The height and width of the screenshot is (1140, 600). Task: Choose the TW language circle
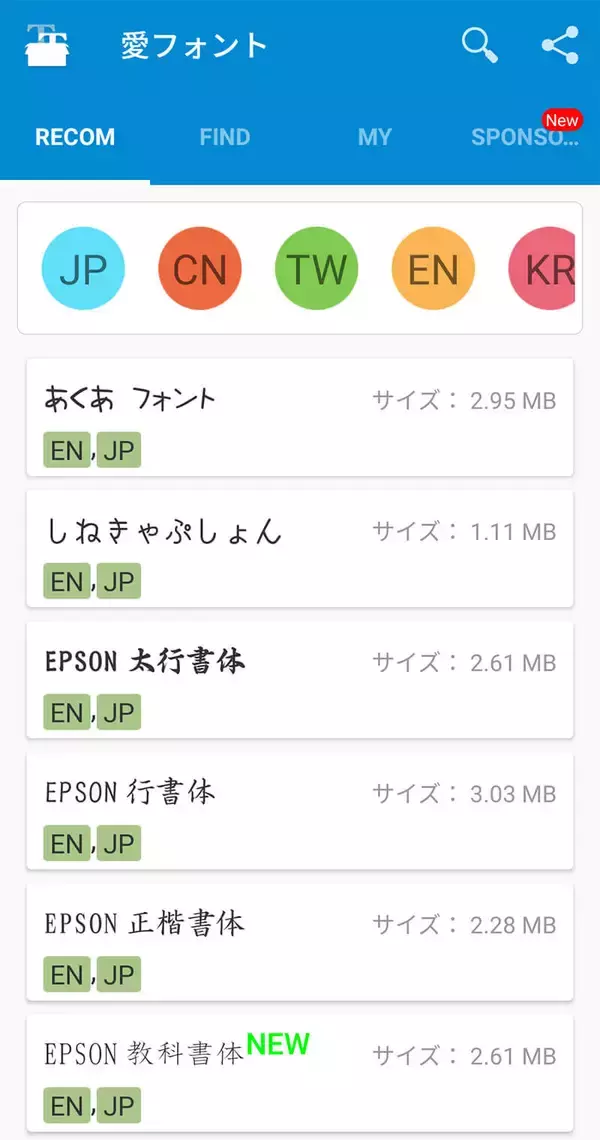click(317, 268)
